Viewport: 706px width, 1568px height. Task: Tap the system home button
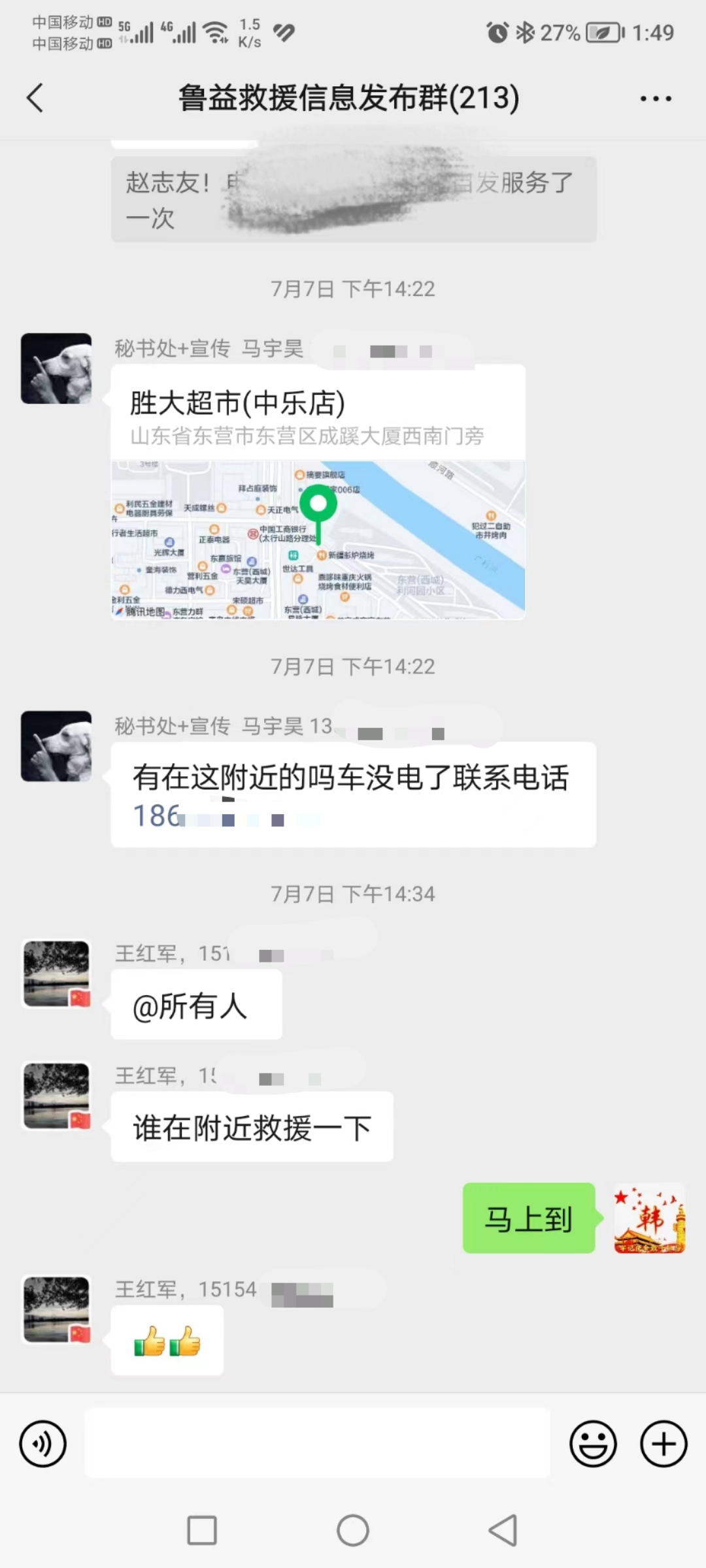pos(353,1530)
